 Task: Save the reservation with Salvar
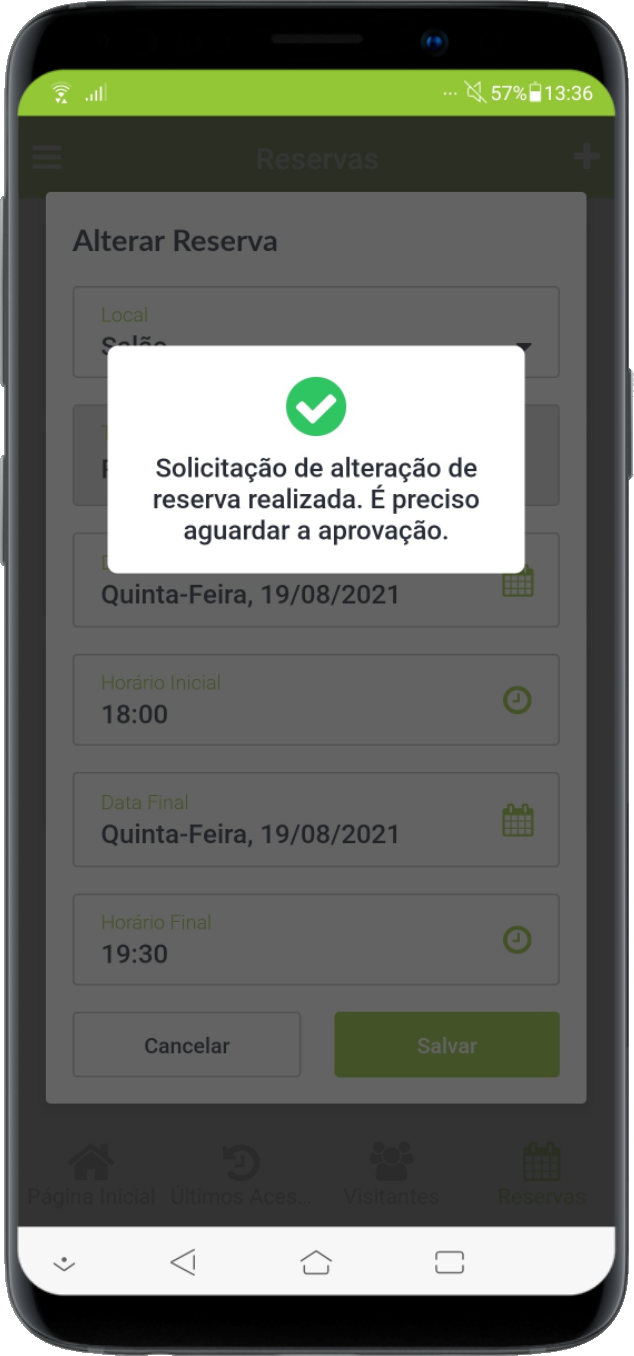(x=446, y=1045)
